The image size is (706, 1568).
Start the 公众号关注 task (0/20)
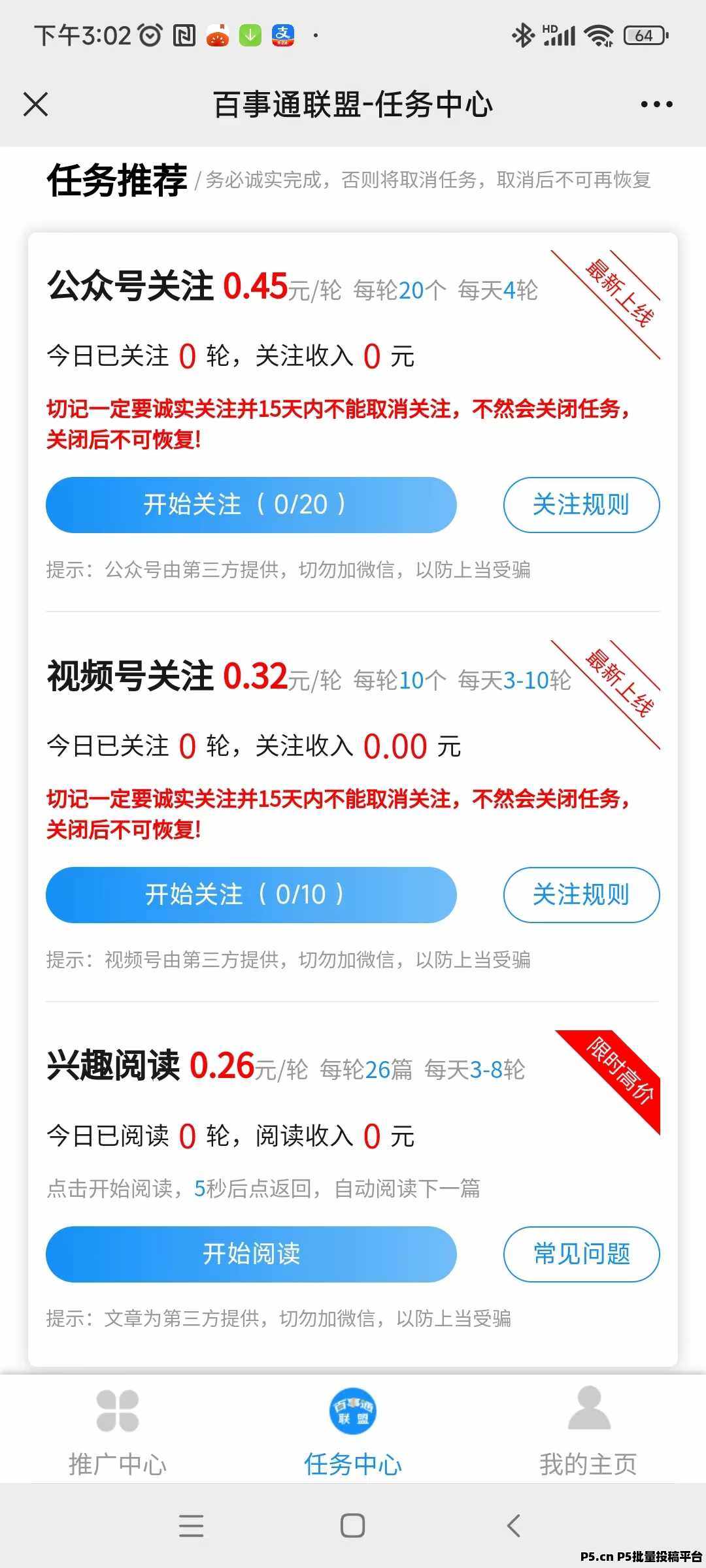click(251, 505)
